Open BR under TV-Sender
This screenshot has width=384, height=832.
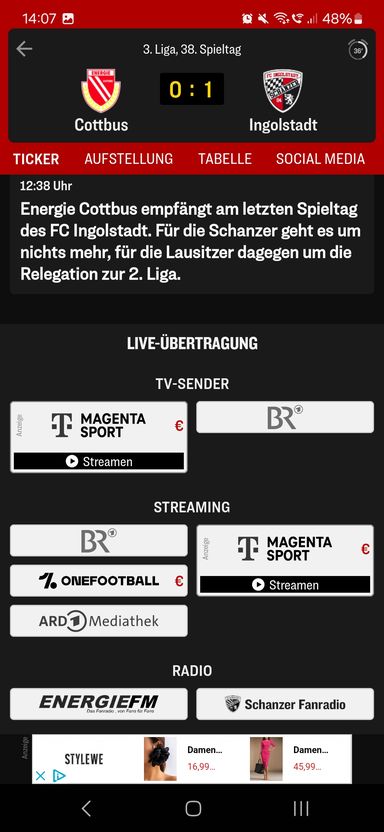[x=285, y=417]
